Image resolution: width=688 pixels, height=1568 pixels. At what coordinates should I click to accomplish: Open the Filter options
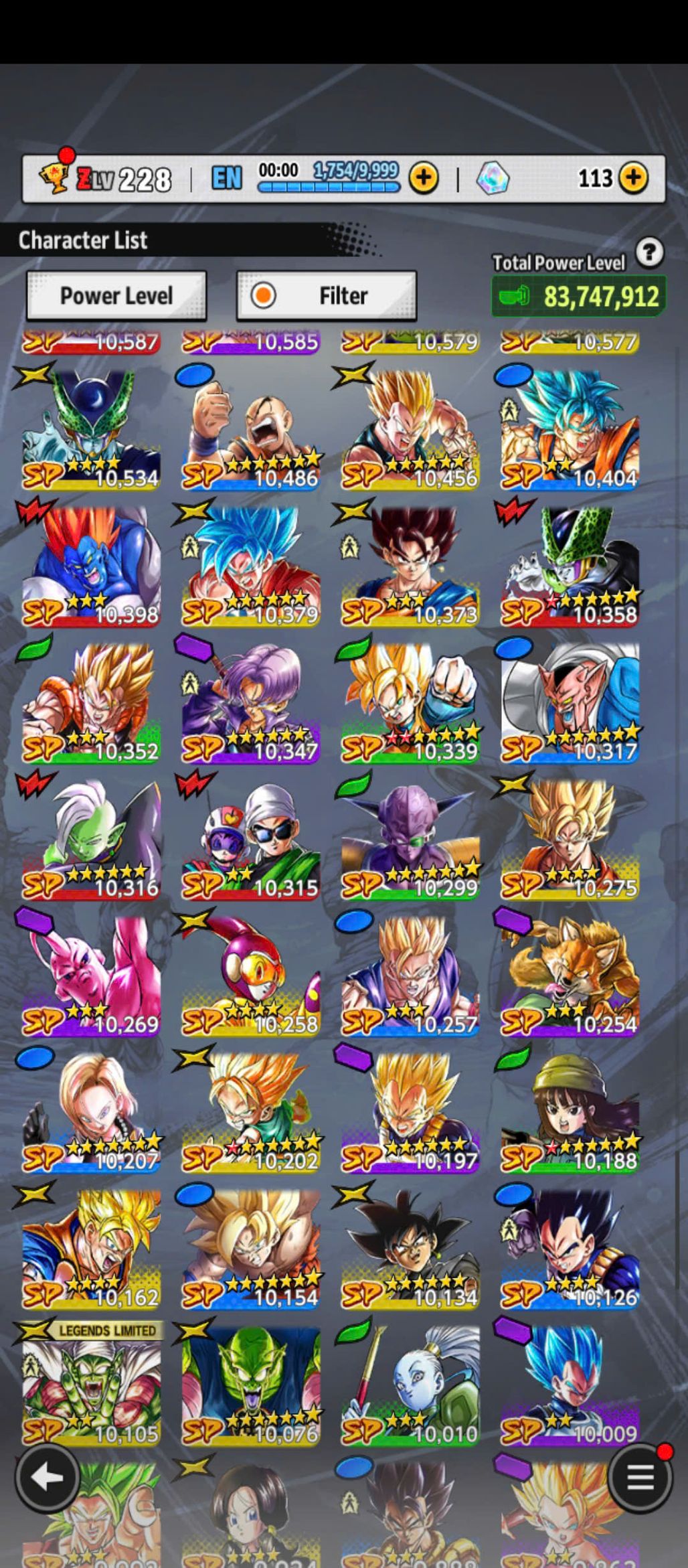pyautogui.click(x=327, y=295)
